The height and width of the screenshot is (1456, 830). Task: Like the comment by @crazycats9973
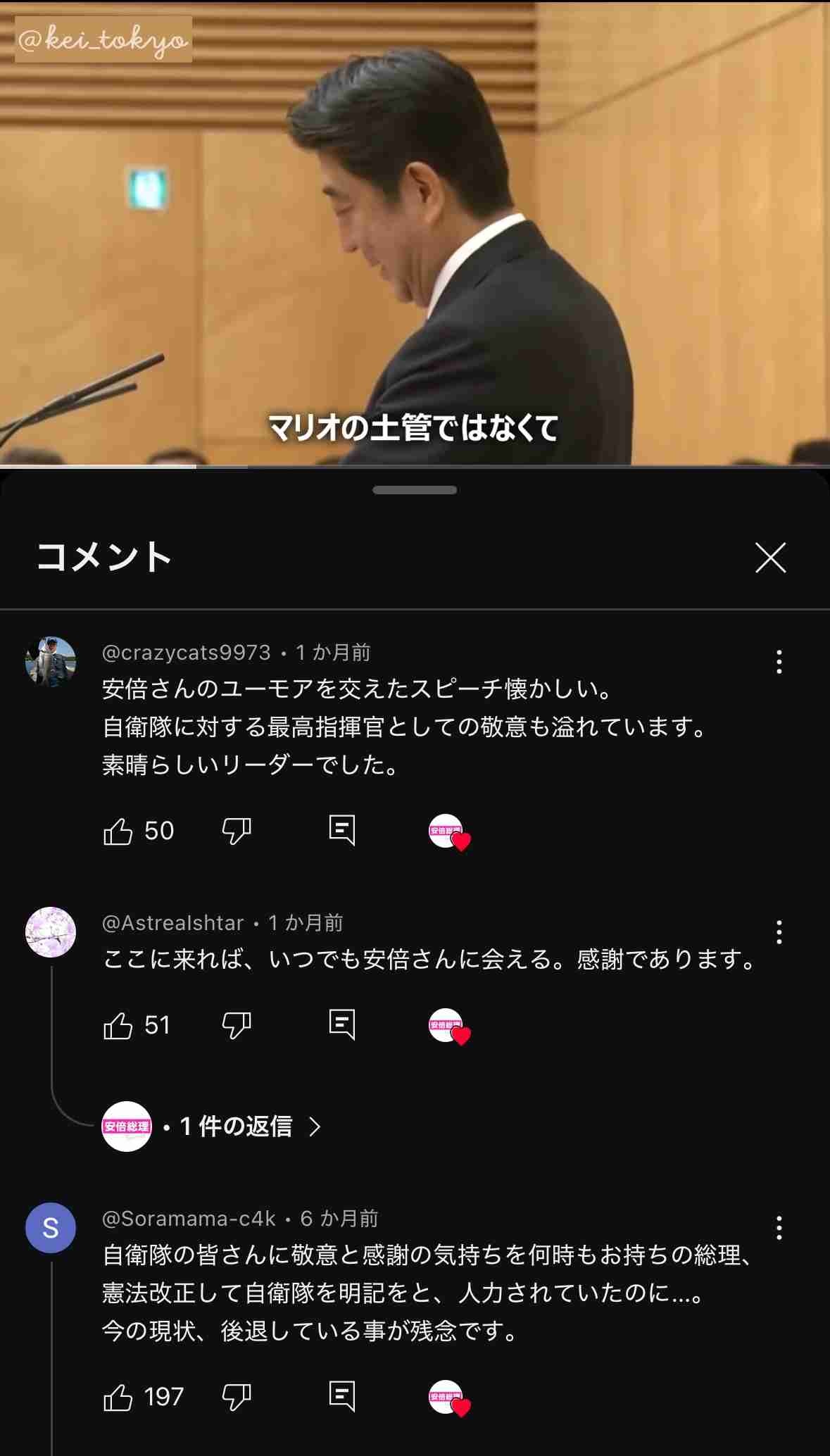pyautogui.click(x=118, y=831)
